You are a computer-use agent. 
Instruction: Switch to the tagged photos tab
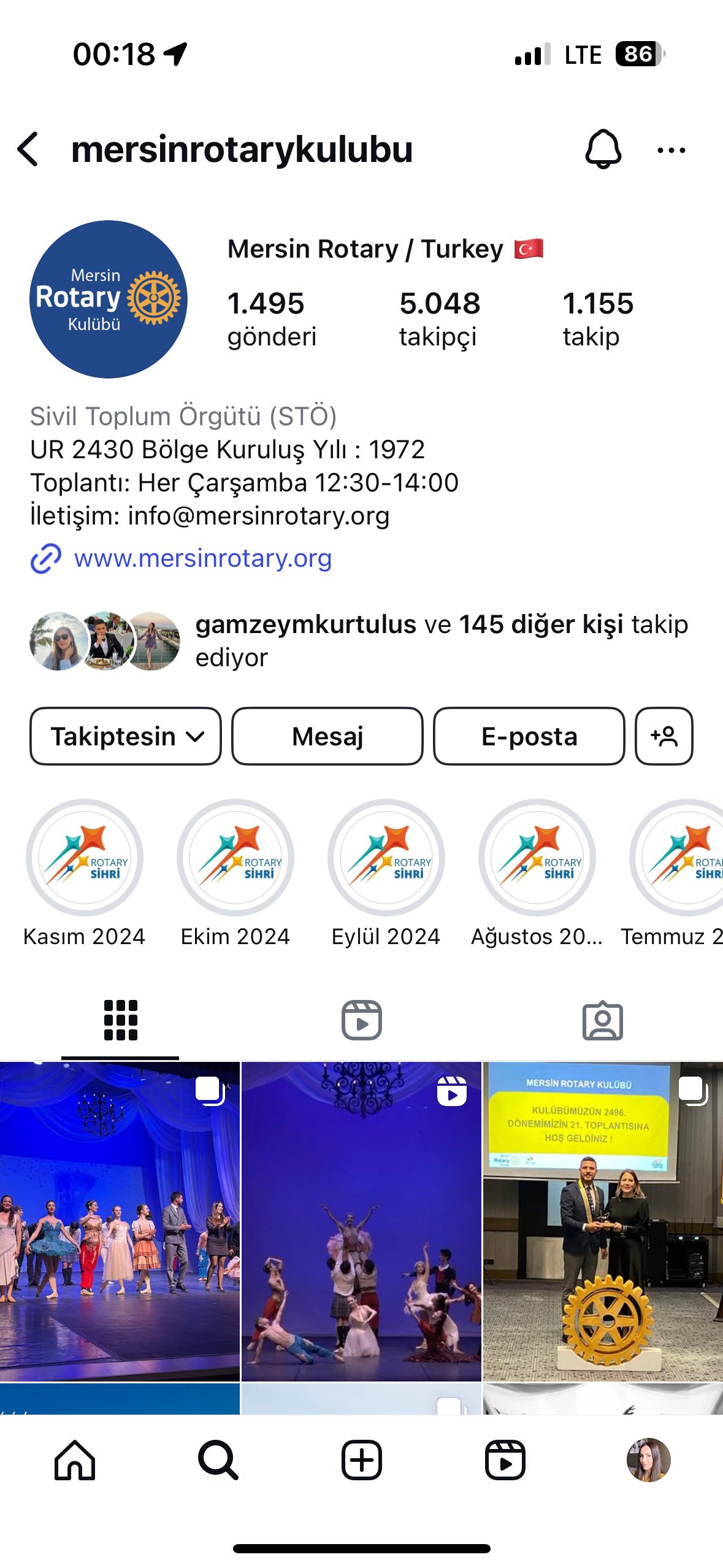(x=603, y=1020)
